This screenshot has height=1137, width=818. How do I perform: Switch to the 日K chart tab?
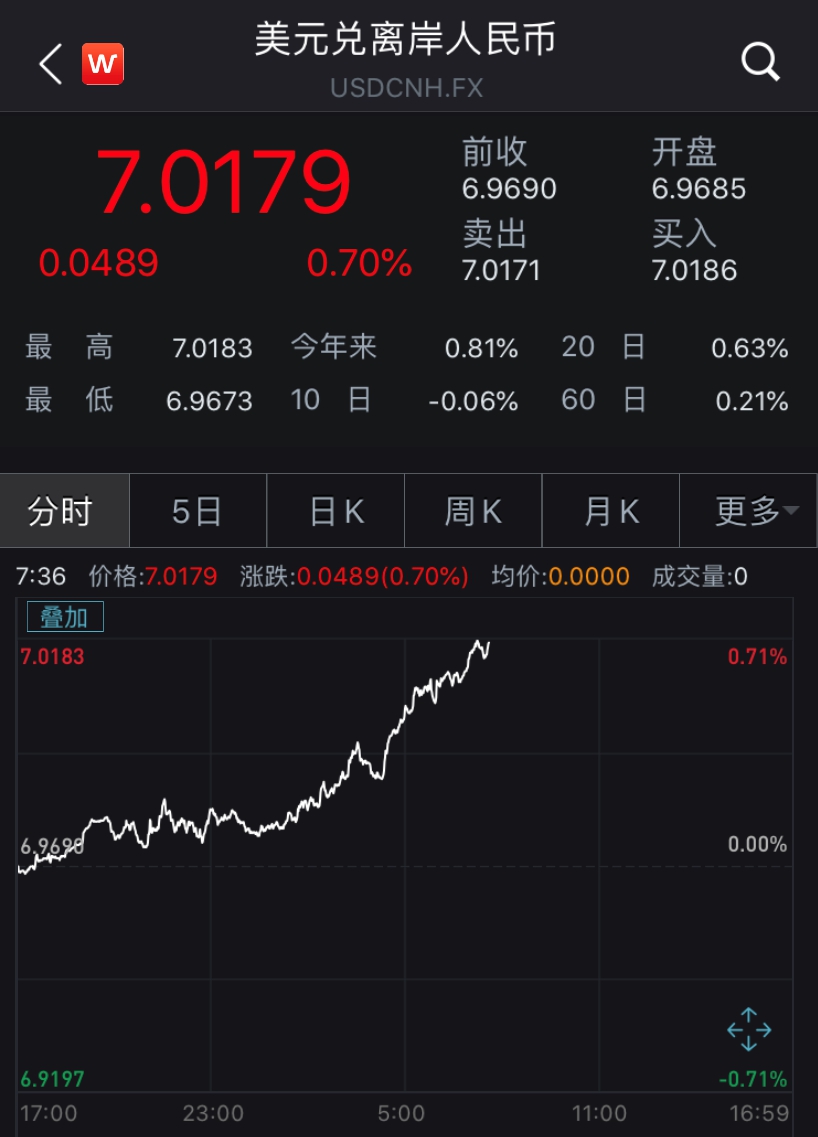point(335,511)
